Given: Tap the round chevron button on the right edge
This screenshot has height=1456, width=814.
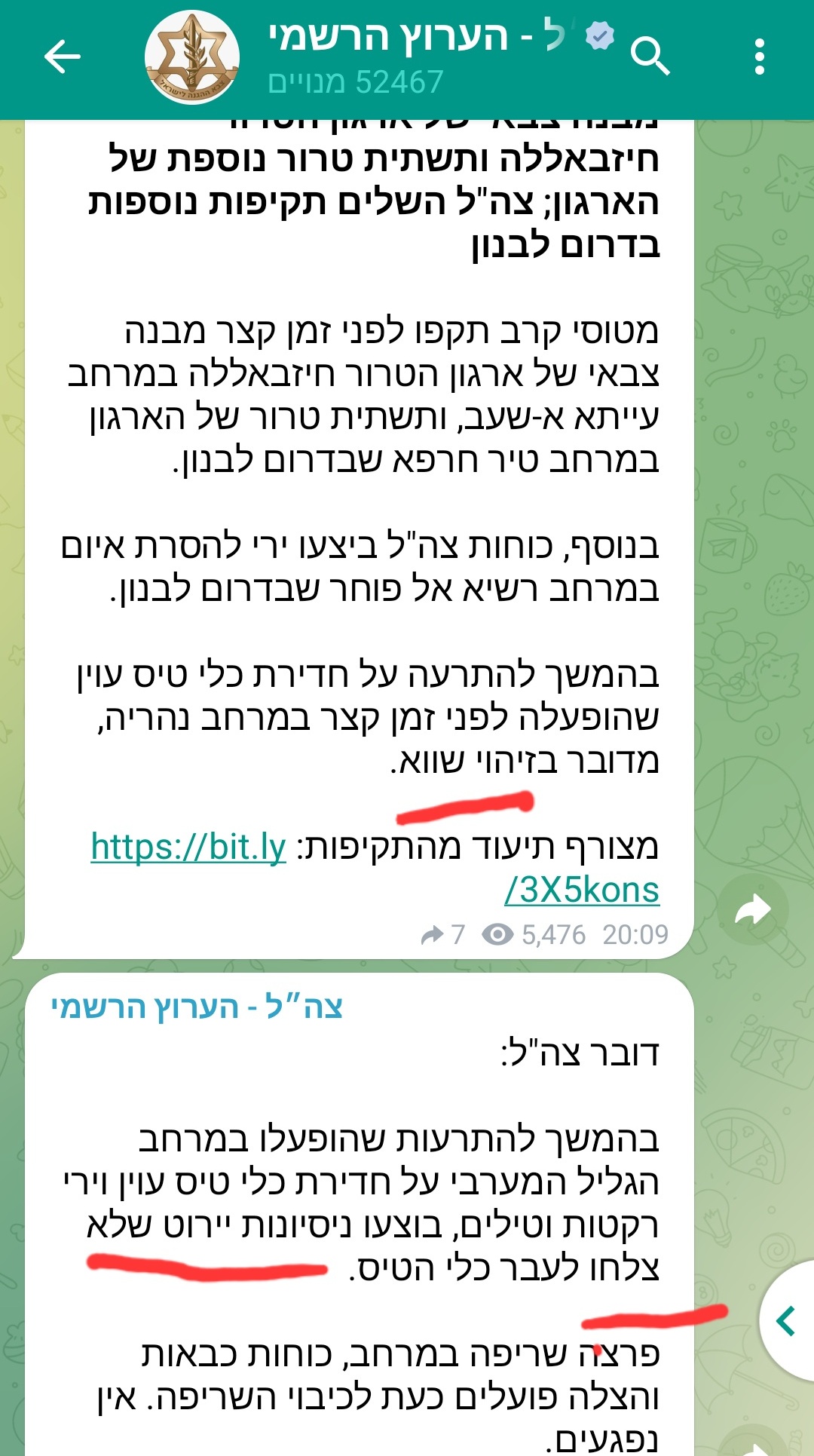Looking at the screenshot, I should pos(787,1320).
